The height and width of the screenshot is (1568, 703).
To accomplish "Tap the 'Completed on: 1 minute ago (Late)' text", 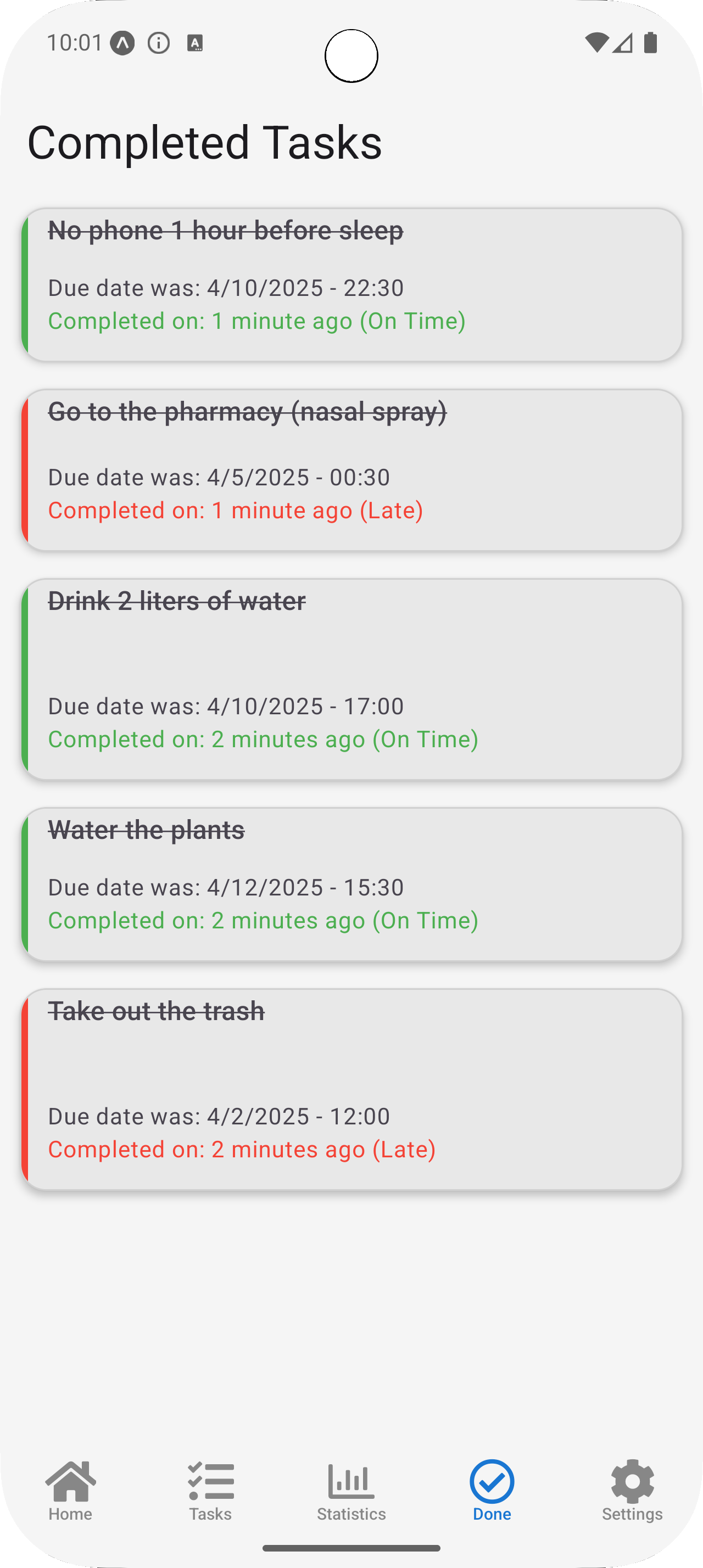I will [236, 510].
